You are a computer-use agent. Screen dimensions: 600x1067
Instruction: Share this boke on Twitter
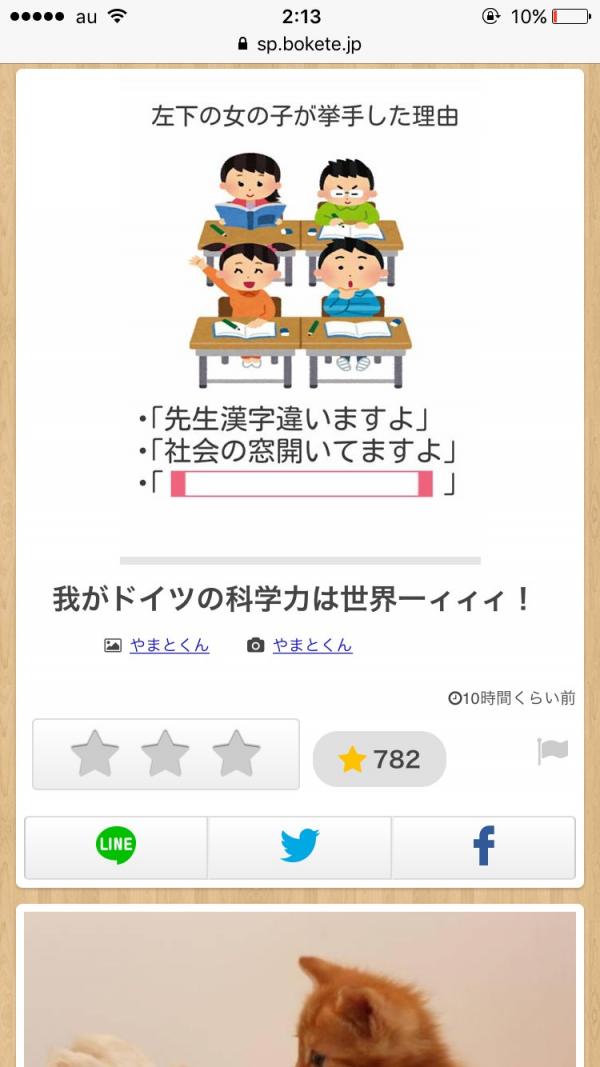tap(299, 846)
